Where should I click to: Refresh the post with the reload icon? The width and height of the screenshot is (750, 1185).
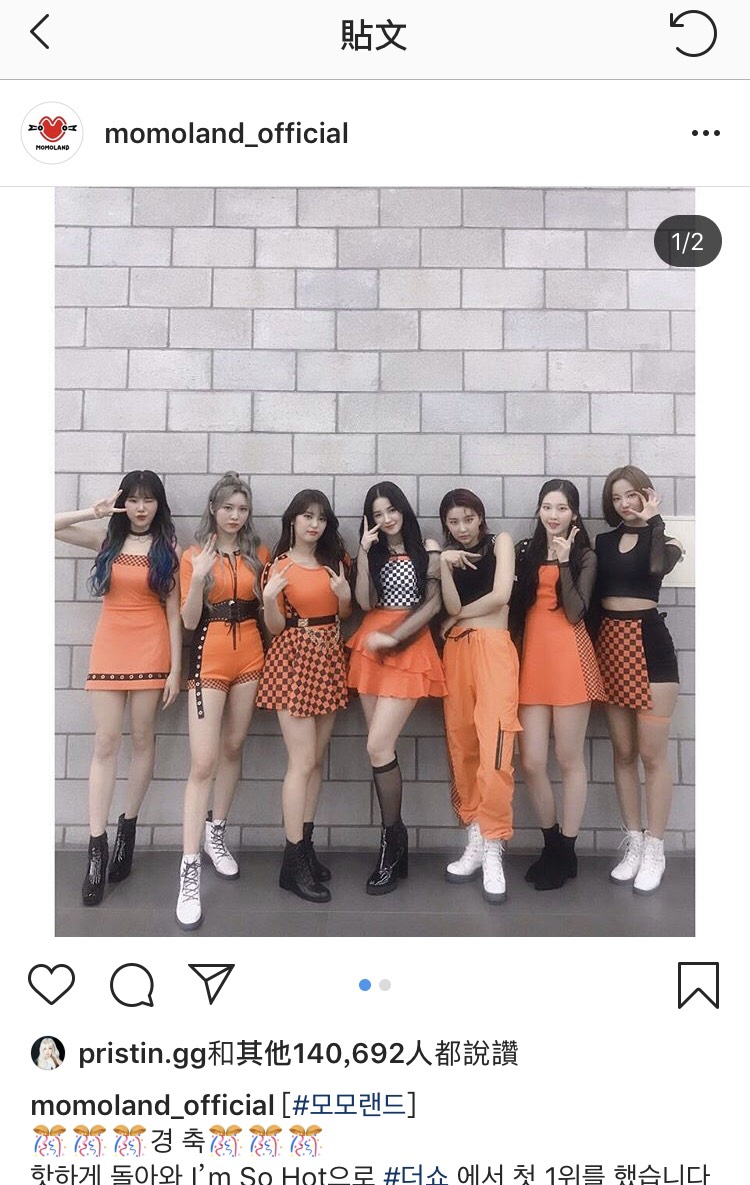pyautogui.click(x=693, y=34)
